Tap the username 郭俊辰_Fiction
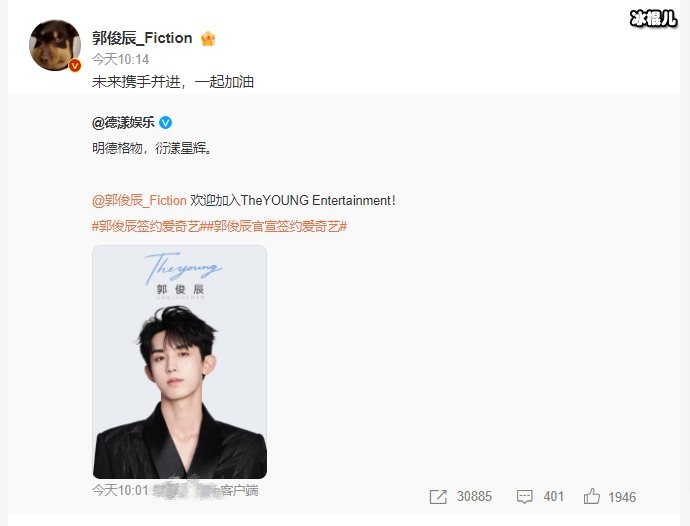The image size is (690, 526). (142, 38)
